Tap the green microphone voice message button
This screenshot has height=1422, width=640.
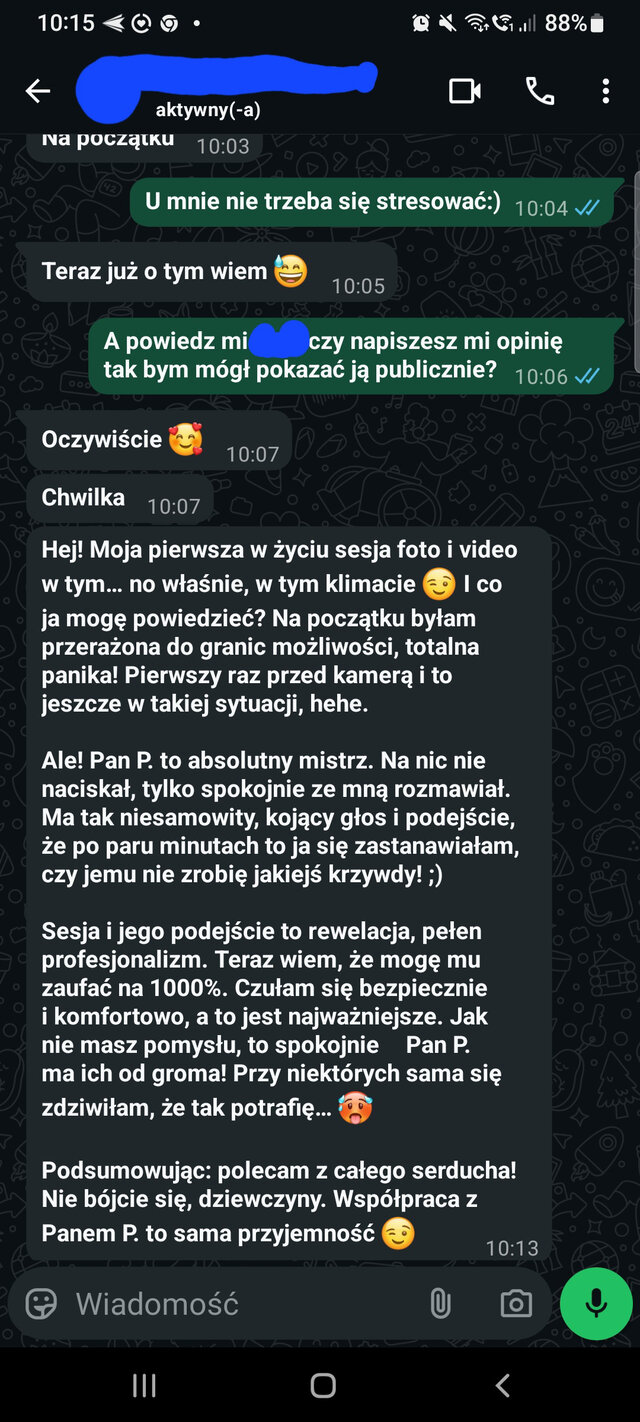pyautogui.click(x=596, y=1303)
